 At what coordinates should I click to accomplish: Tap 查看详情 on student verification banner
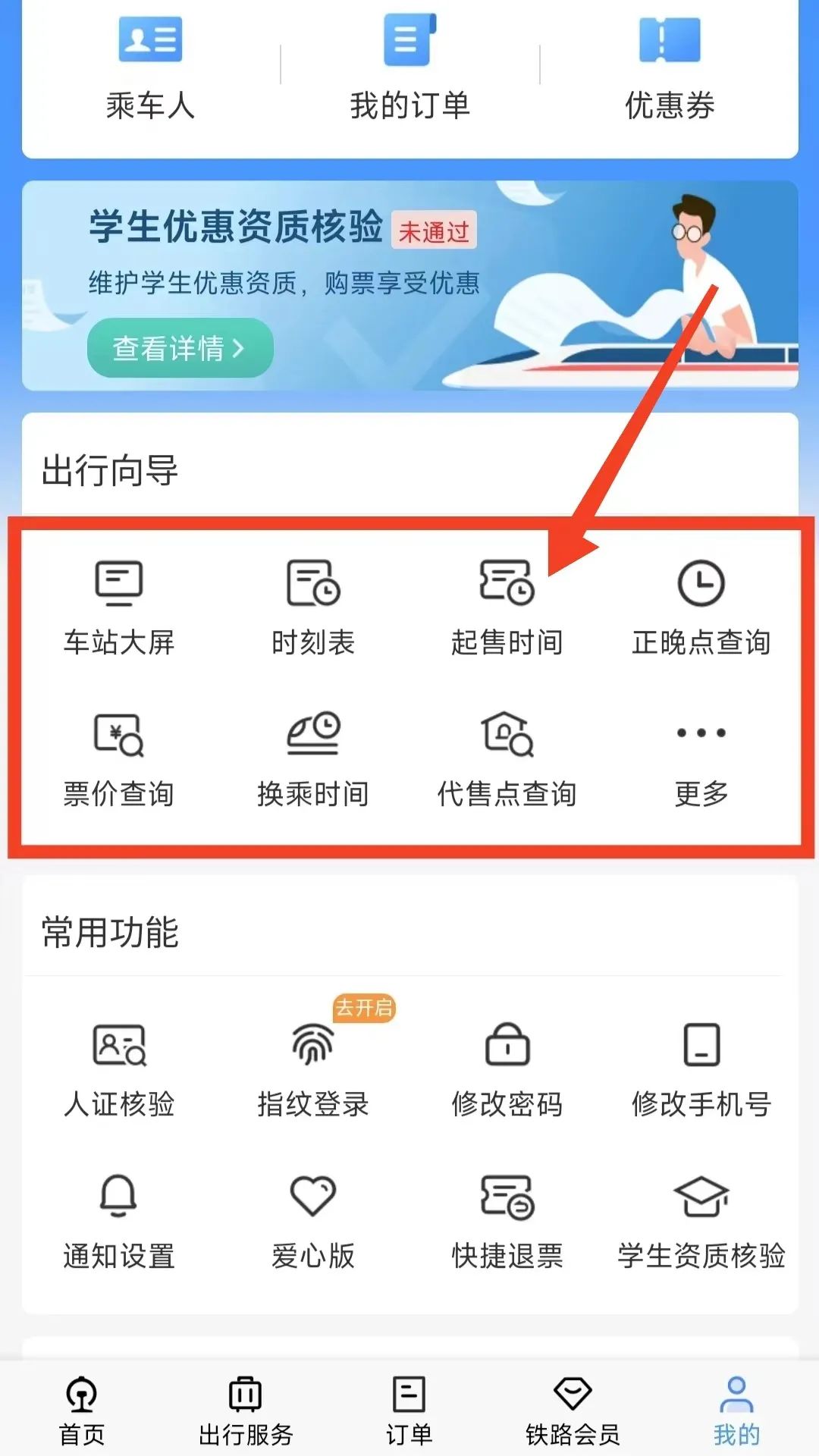pos(180,348)
